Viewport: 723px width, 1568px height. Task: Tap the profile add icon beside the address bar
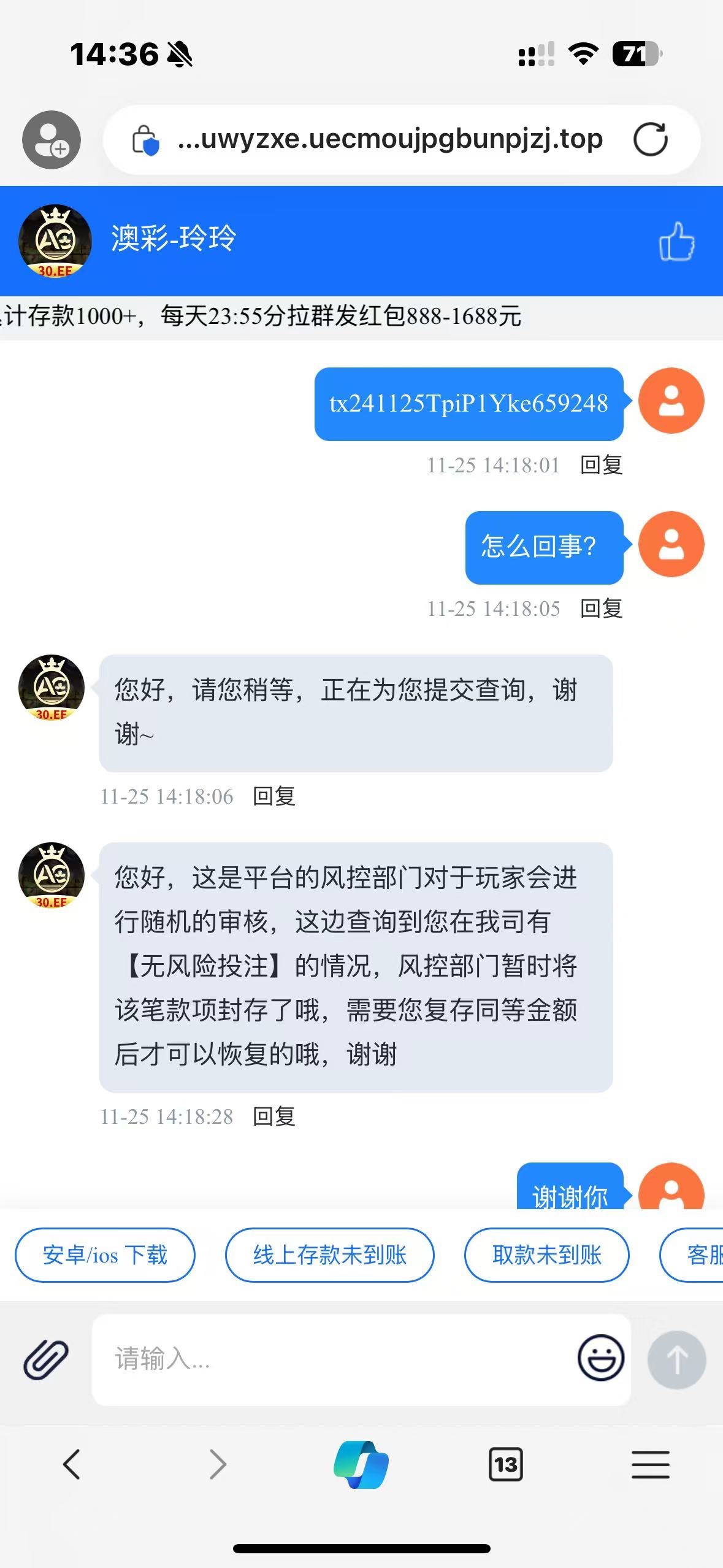click(x=52, y=140)
